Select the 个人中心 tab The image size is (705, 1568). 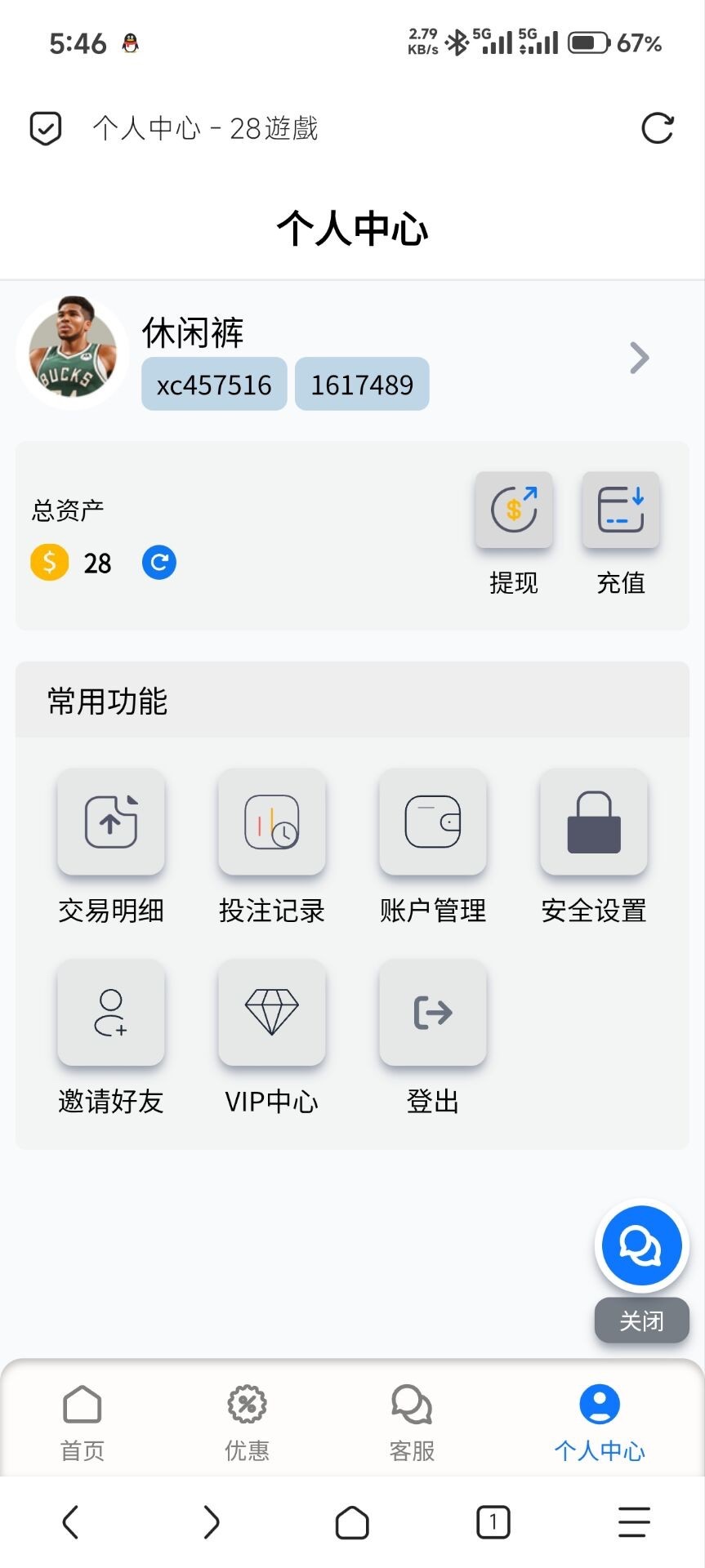[600, 1422]
